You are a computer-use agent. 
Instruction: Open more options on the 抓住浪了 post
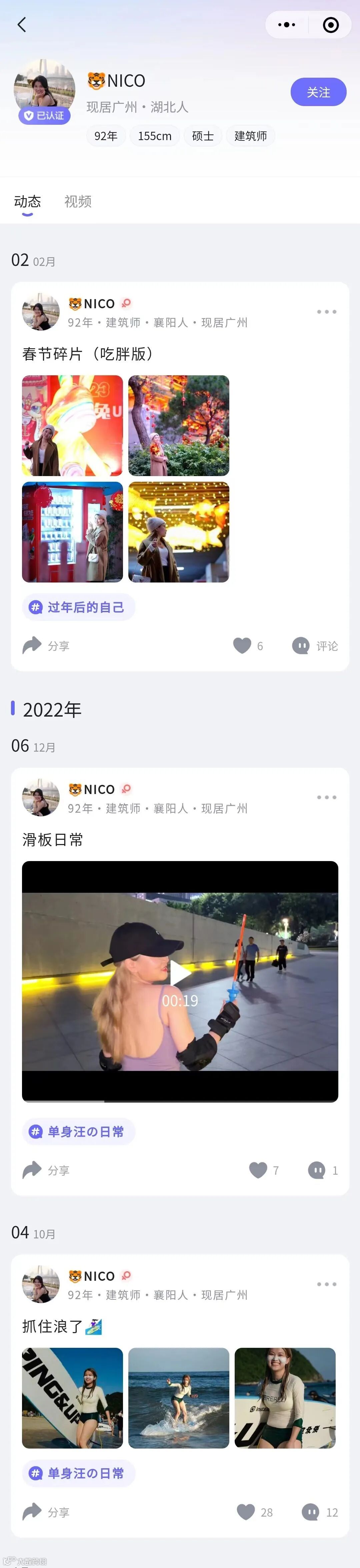327,1284
